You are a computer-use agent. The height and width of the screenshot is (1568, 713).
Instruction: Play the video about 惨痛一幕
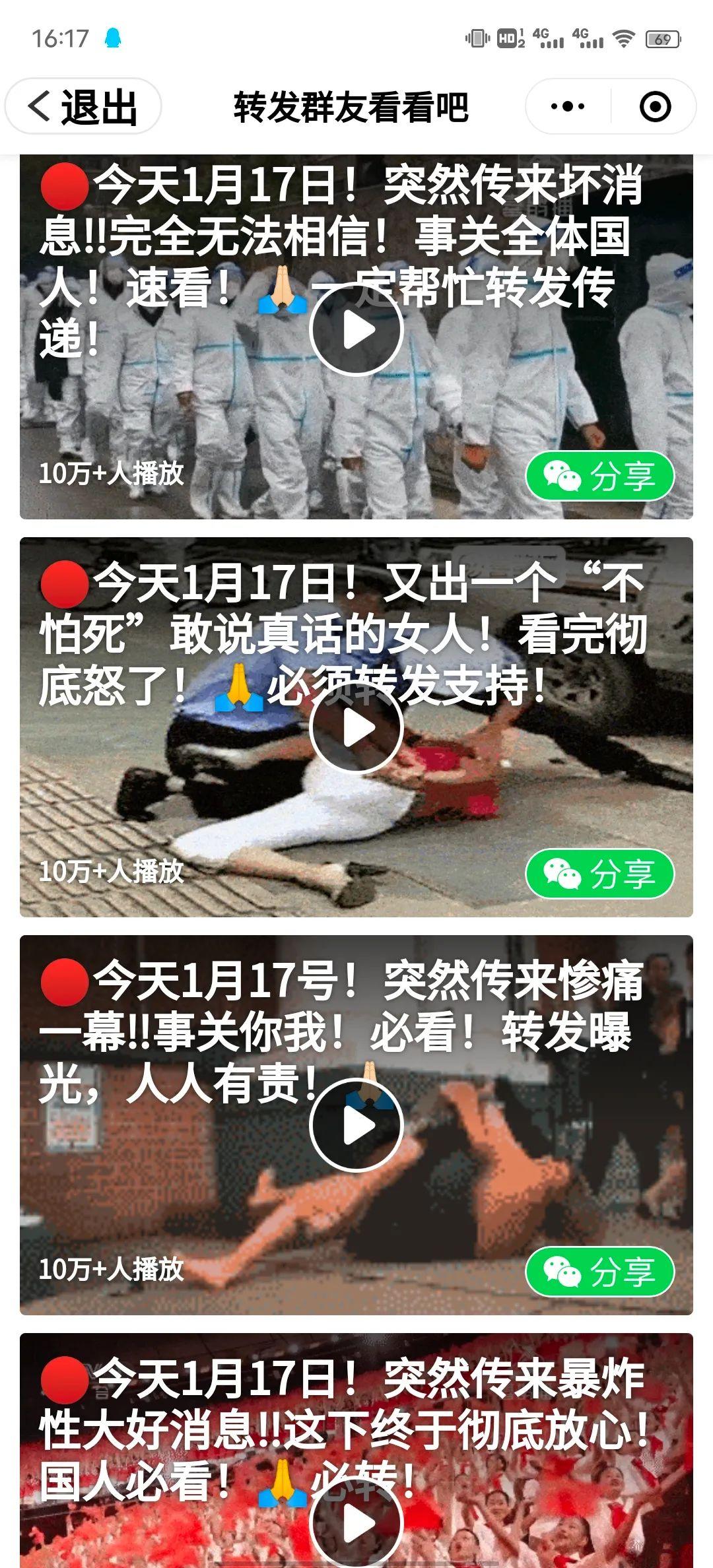tap(356, 1125)
